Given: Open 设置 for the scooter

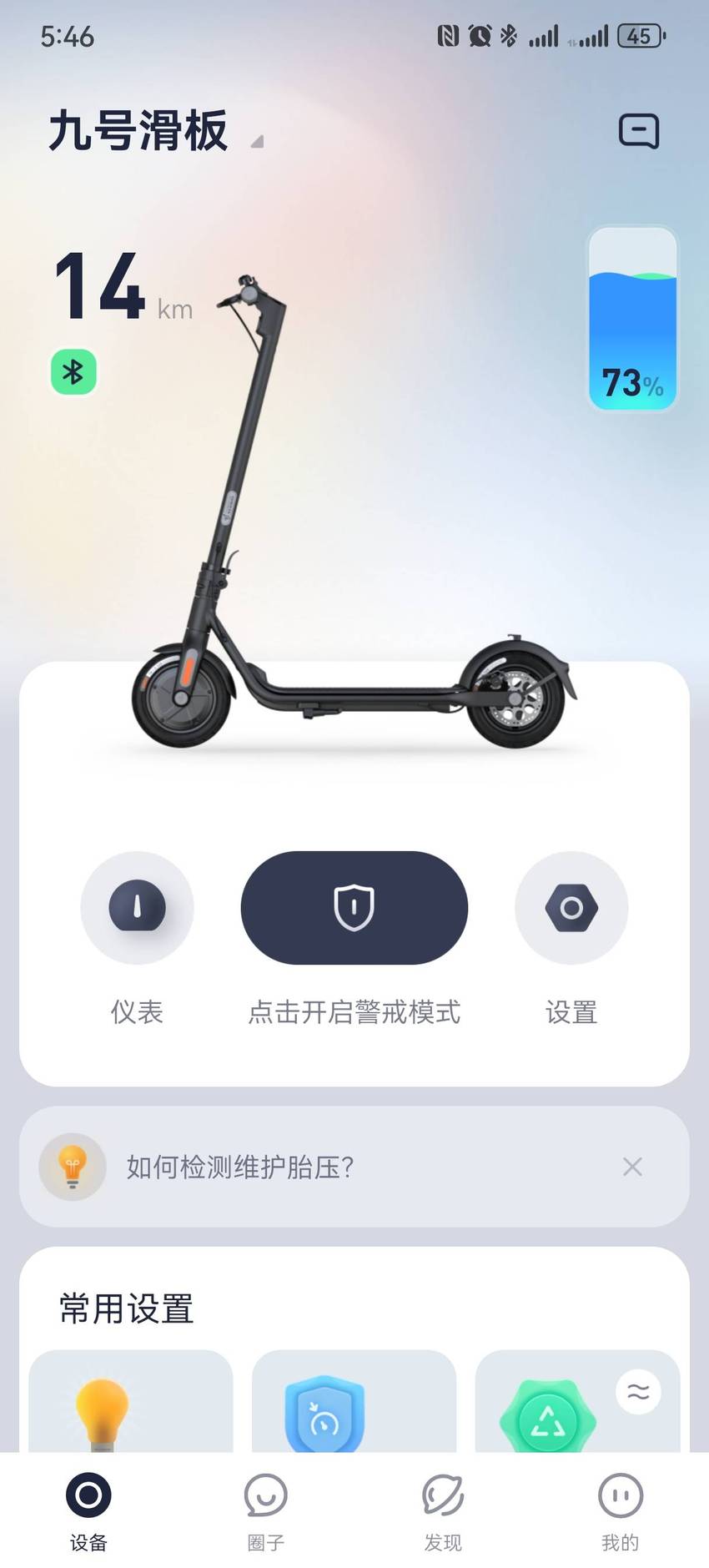Looking at the screenshot, I should tap(571, 908).
